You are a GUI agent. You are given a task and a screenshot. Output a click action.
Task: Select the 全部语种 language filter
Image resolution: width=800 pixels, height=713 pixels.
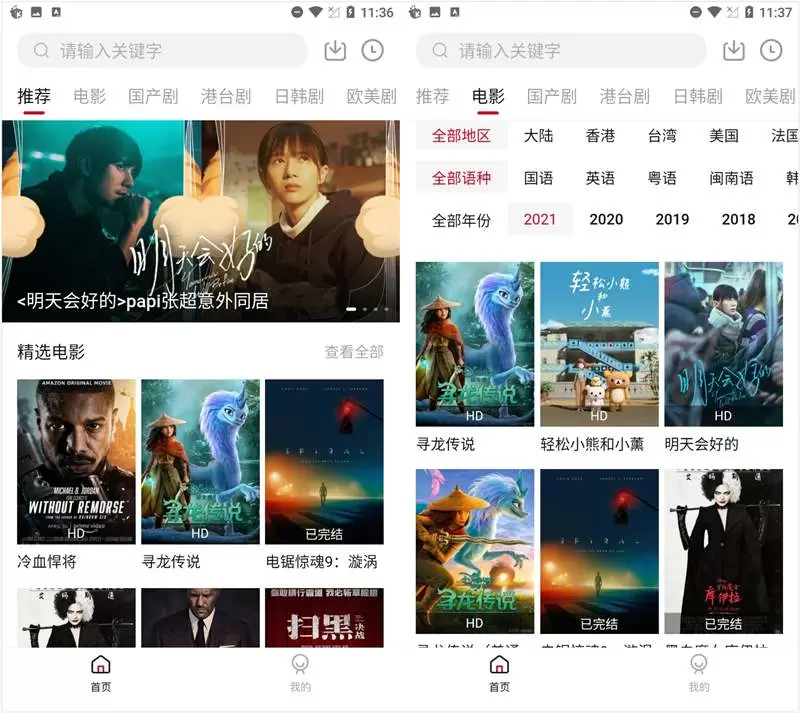(461, 178)
